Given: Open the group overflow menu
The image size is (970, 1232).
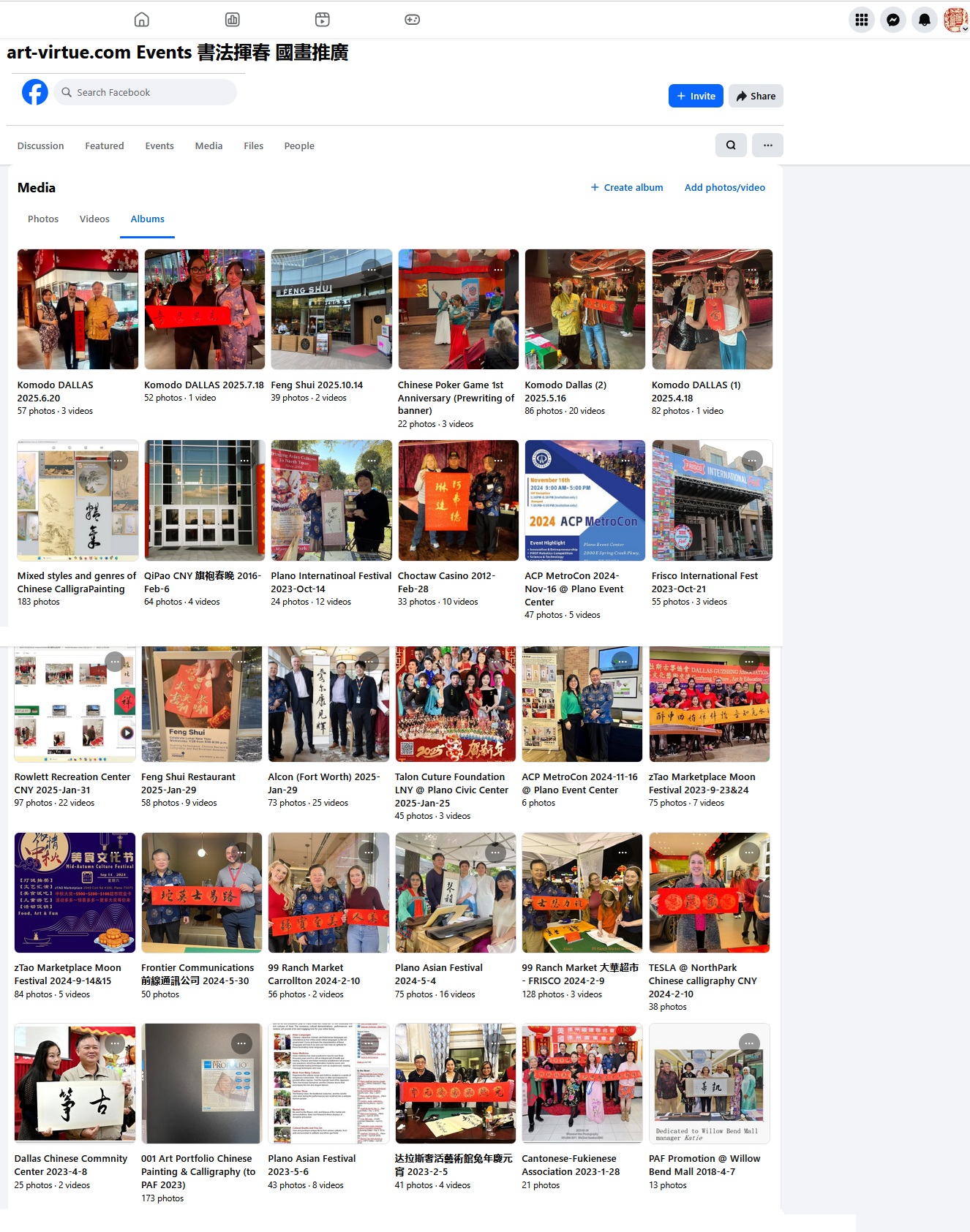Looking at the screenshot, I should pyautogui.click(x=767, y=145).
